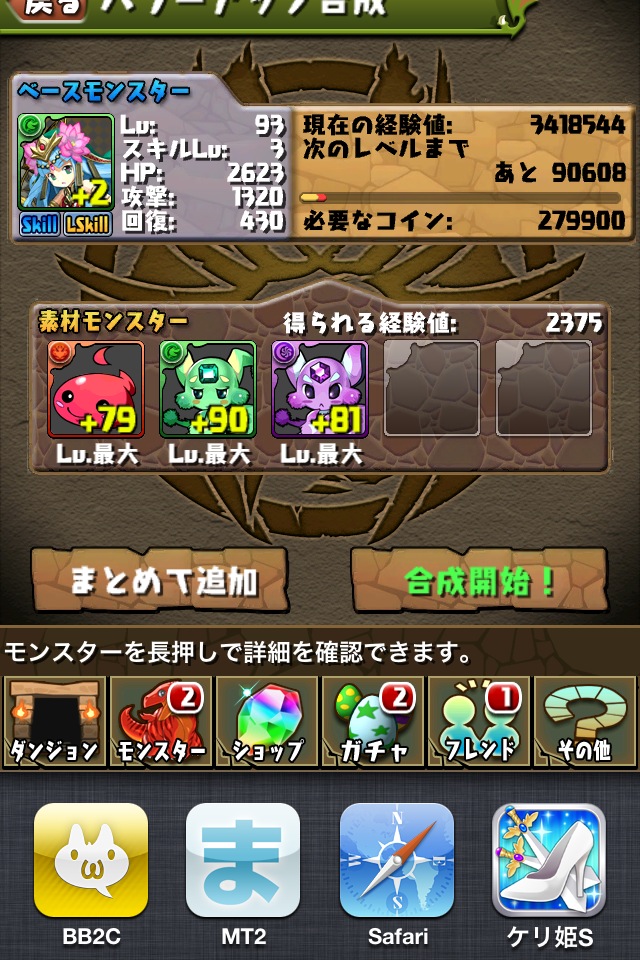Open the ケリ姫S app
Viewport: 640px width, 960px height.
[x=549, y=861]
